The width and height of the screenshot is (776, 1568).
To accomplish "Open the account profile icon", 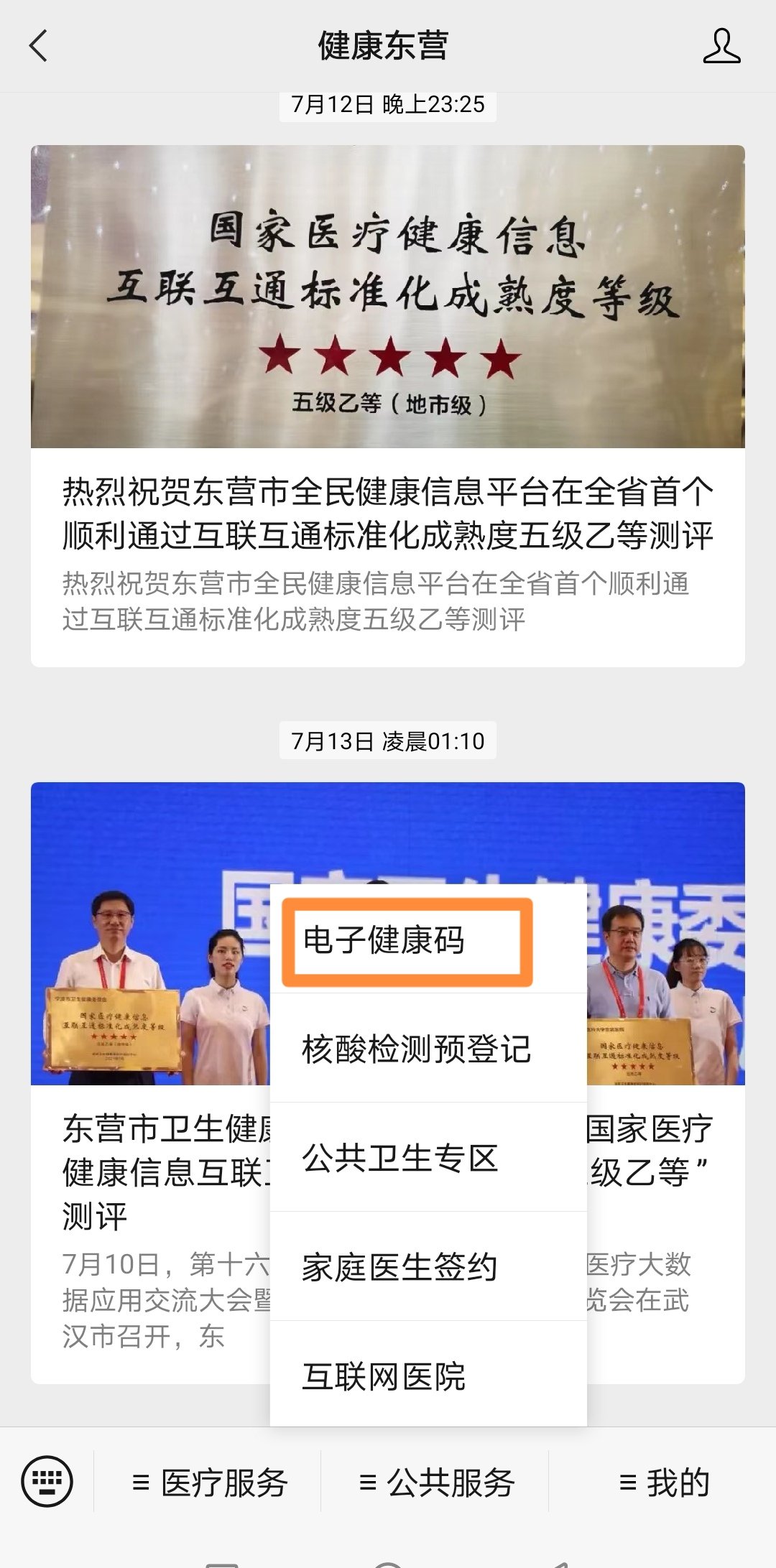I will pyautogui.click(x=721, y=47).
